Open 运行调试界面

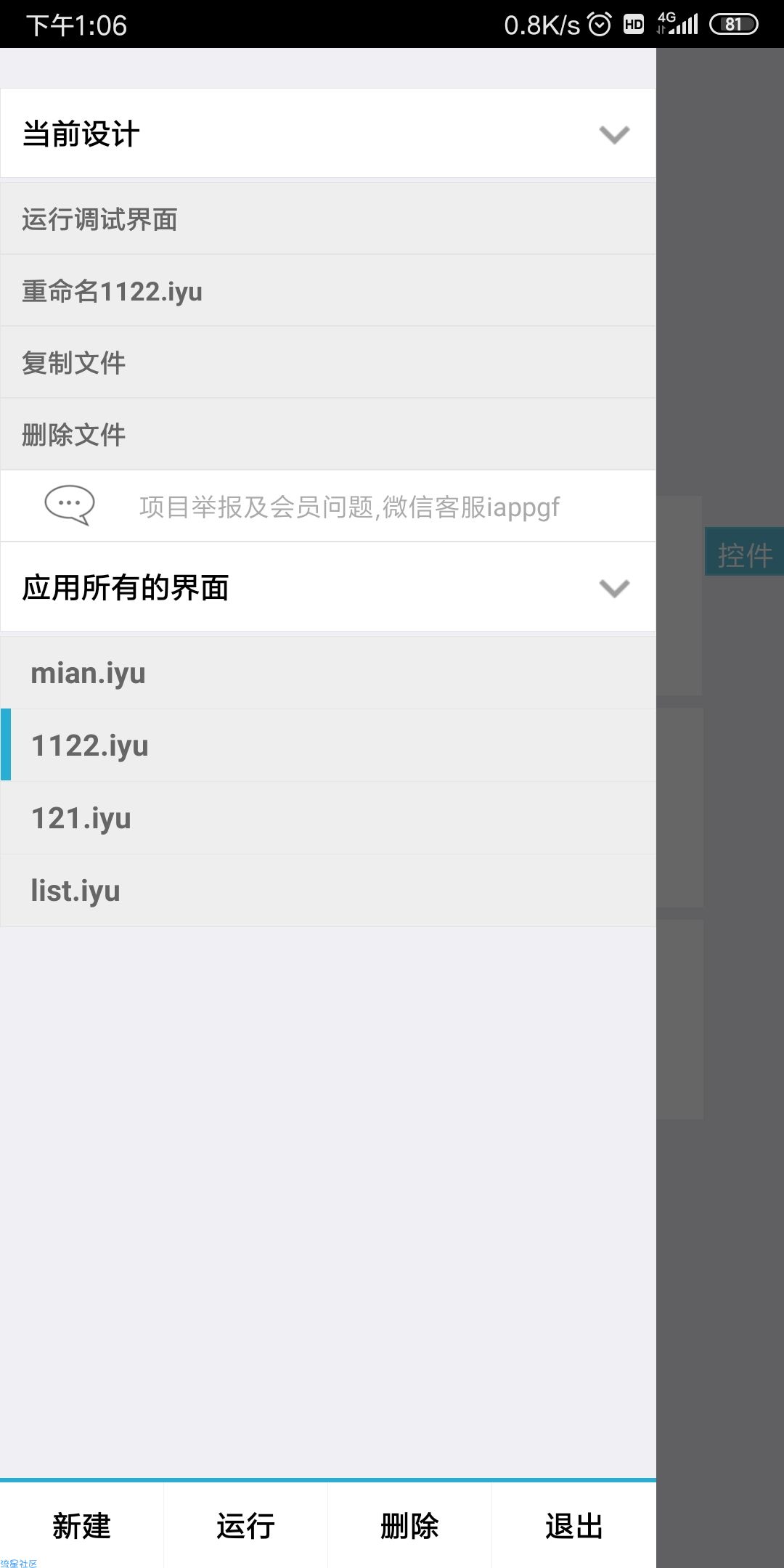click(x=327, y=219)
